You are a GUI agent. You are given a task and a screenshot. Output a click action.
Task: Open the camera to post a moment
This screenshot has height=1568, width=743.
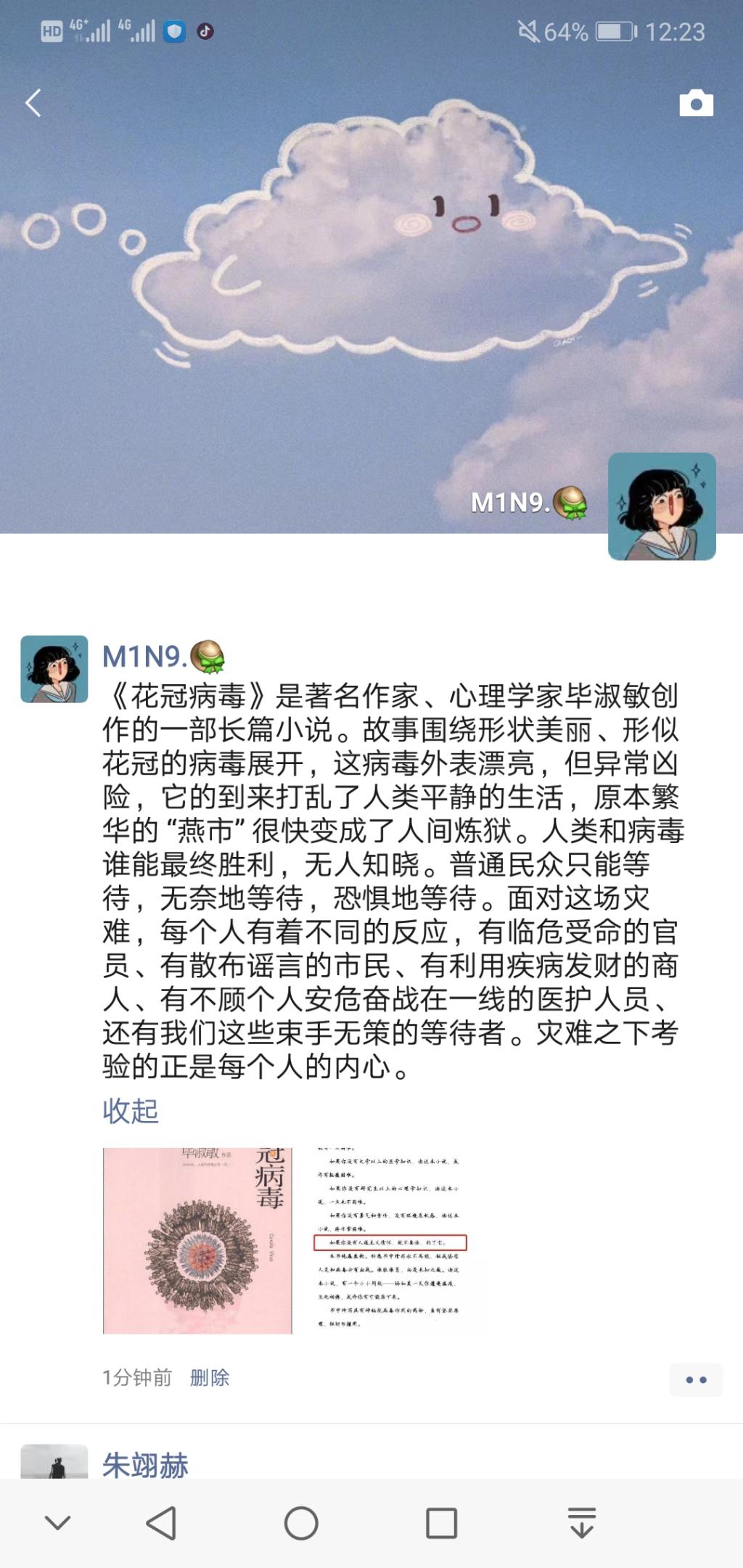click(696, 103)
